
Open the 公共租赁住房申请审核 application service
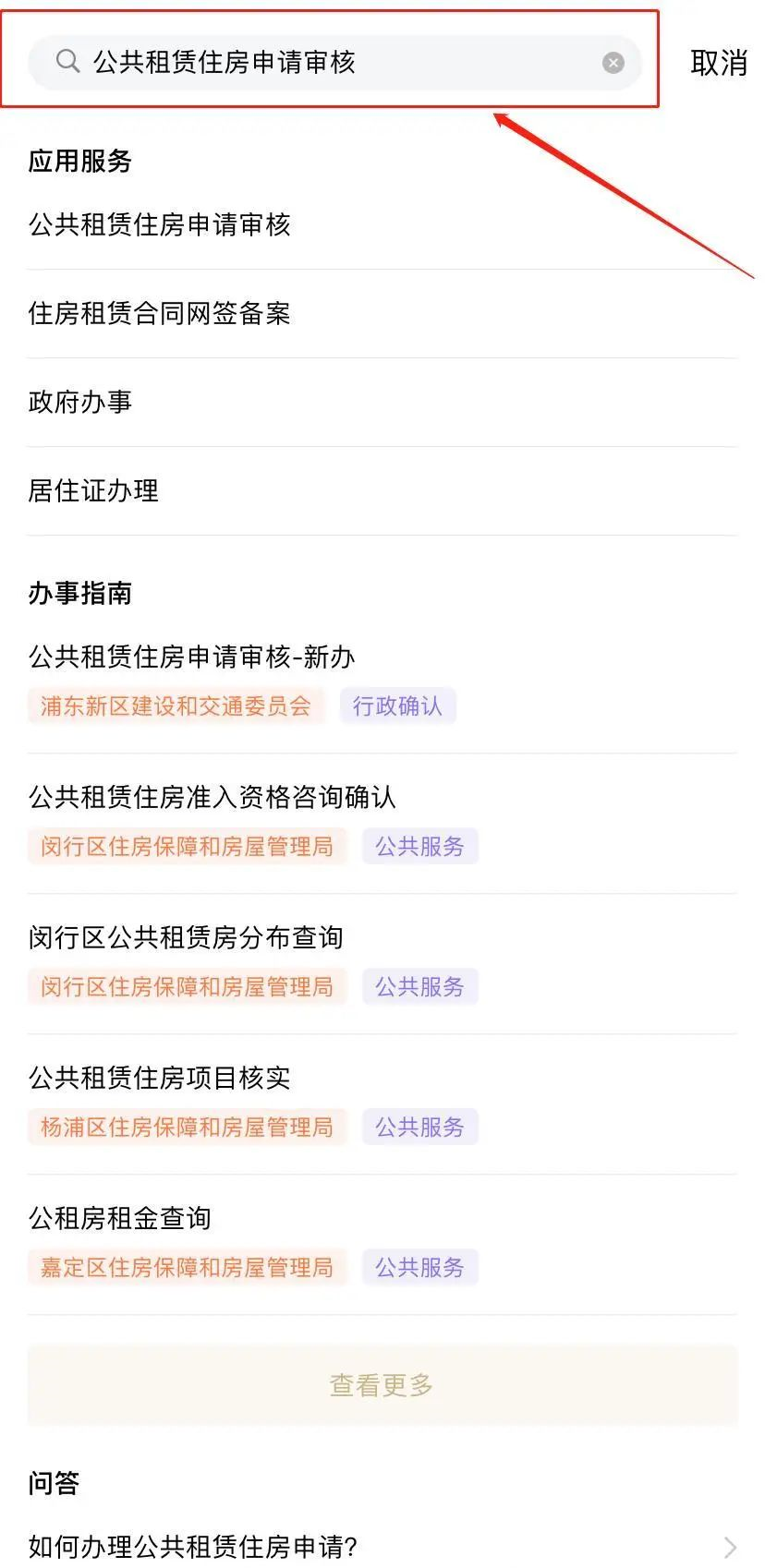point(160,224)
